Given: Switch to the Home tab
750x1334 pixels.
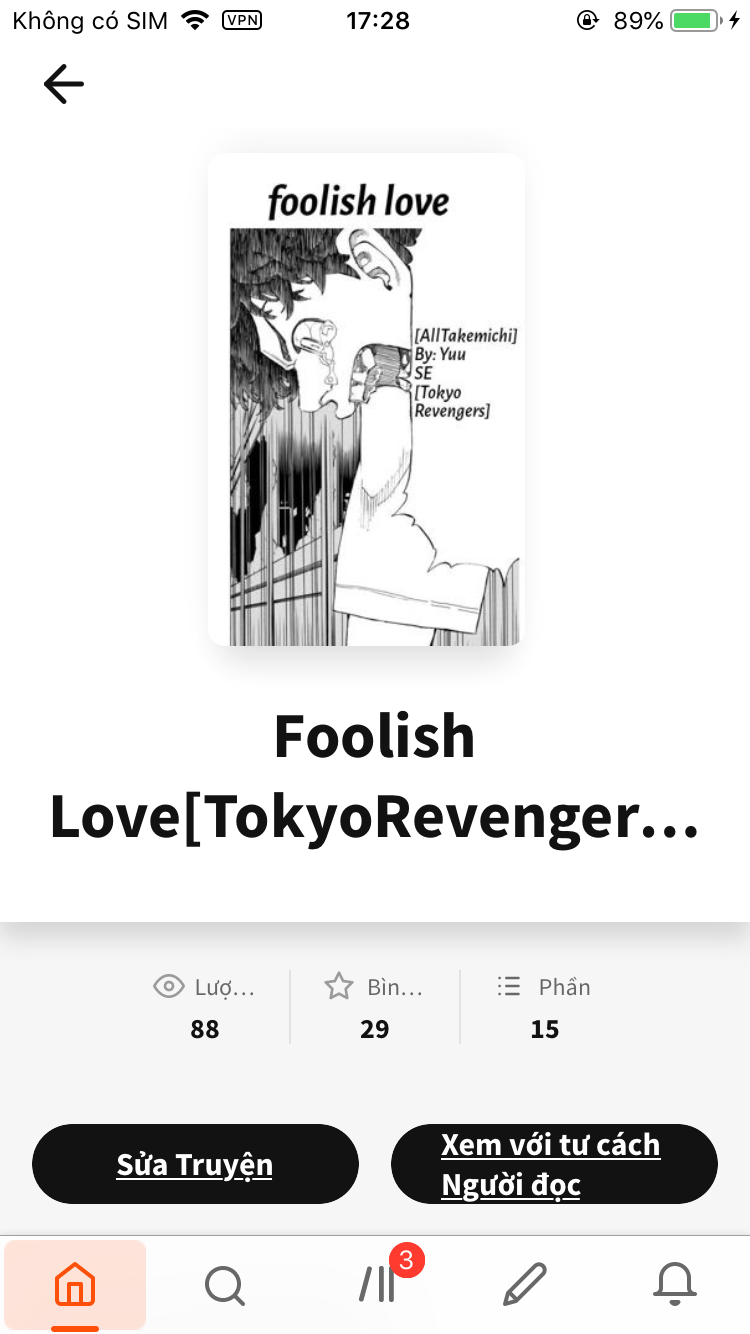Looking at the screenshot, I should 75,1284.
